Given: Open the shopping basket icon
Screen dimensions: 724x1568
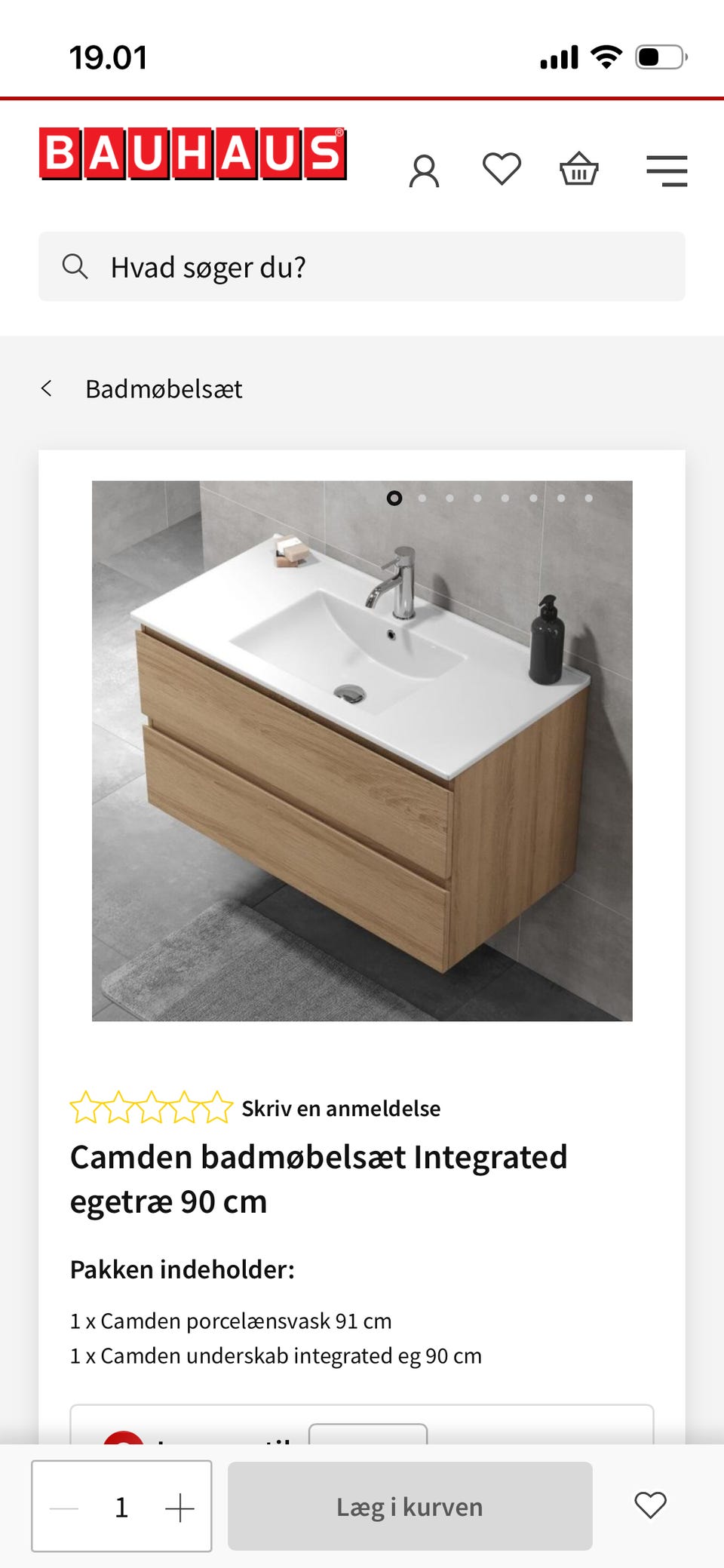Looking at the screenshot, I should tap(579, 169).
